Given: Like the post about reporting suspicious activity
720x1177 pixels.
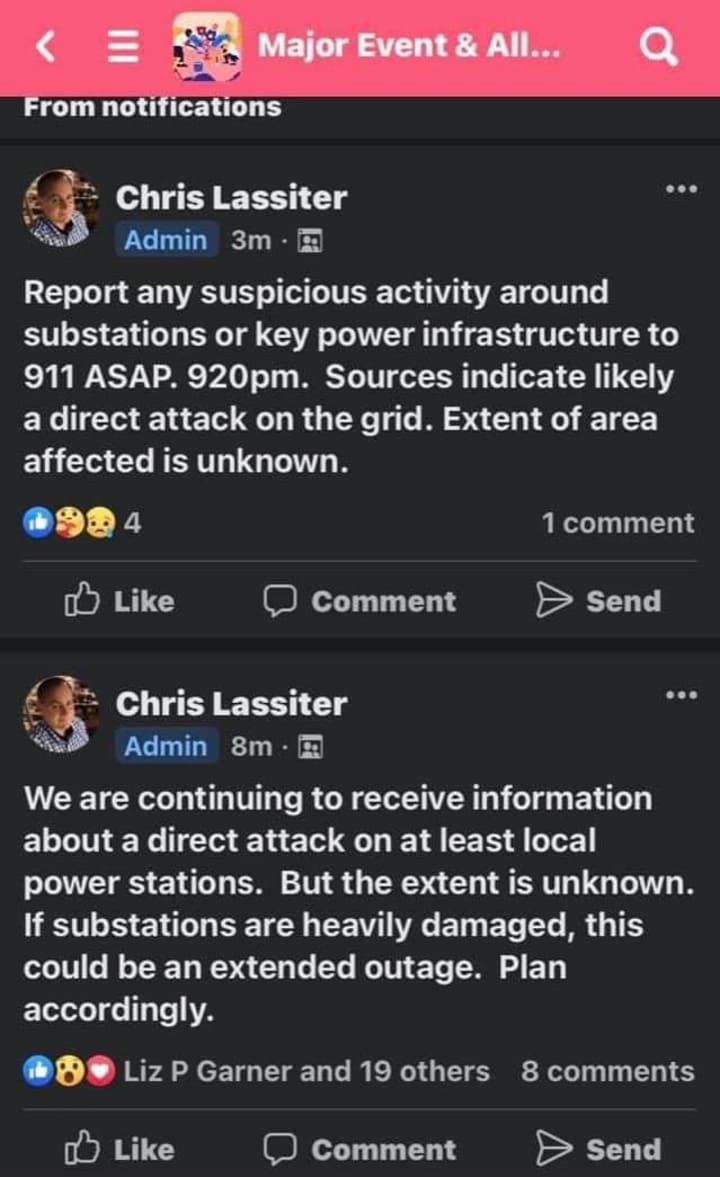Looking at the screenshot, I should [x=120, y=601].
